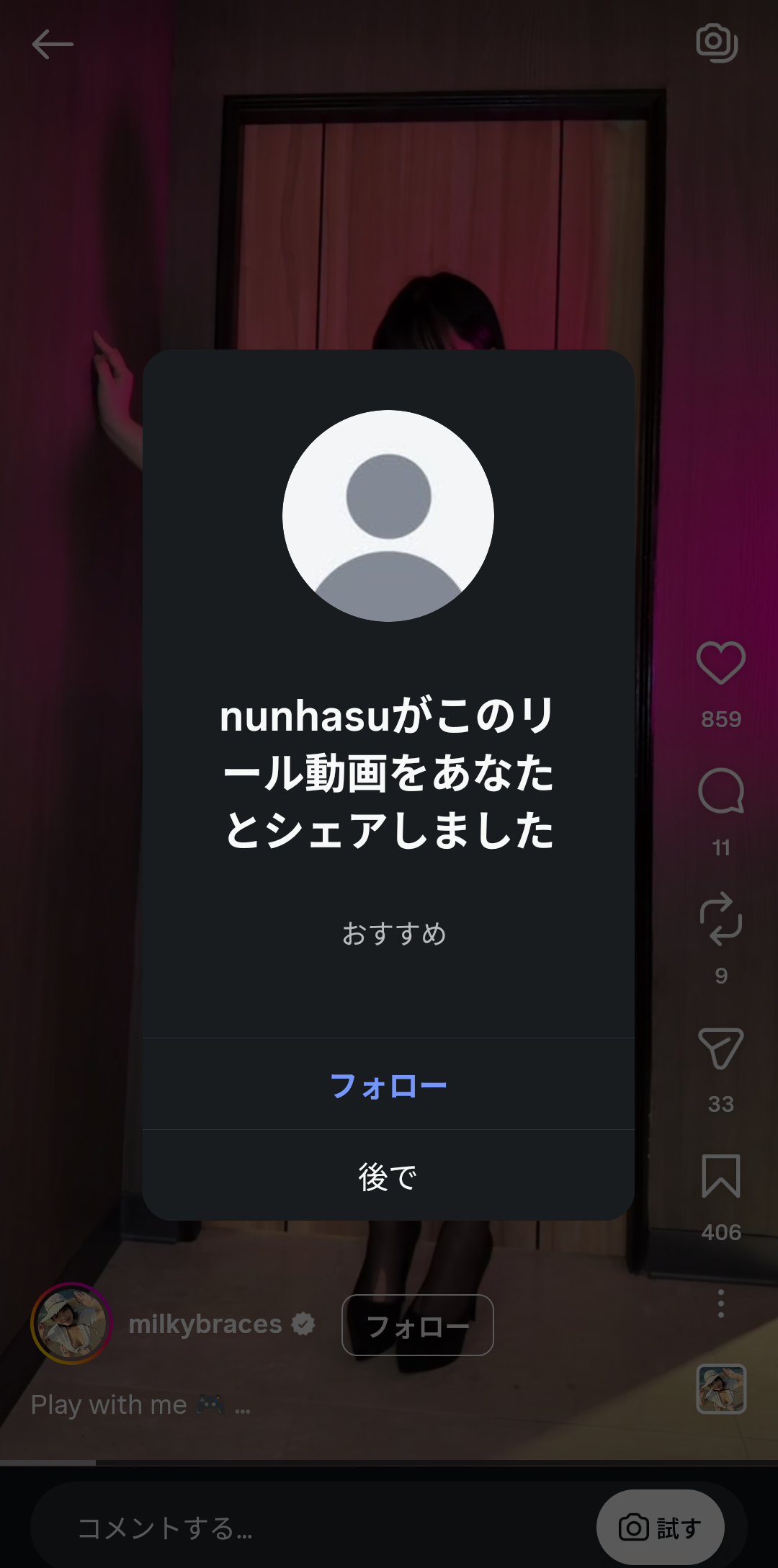Image resolution: width=778 pixels, height=1568 pixels.
Task: Go back with the arrow icon
Action: [x=53, y=45]
